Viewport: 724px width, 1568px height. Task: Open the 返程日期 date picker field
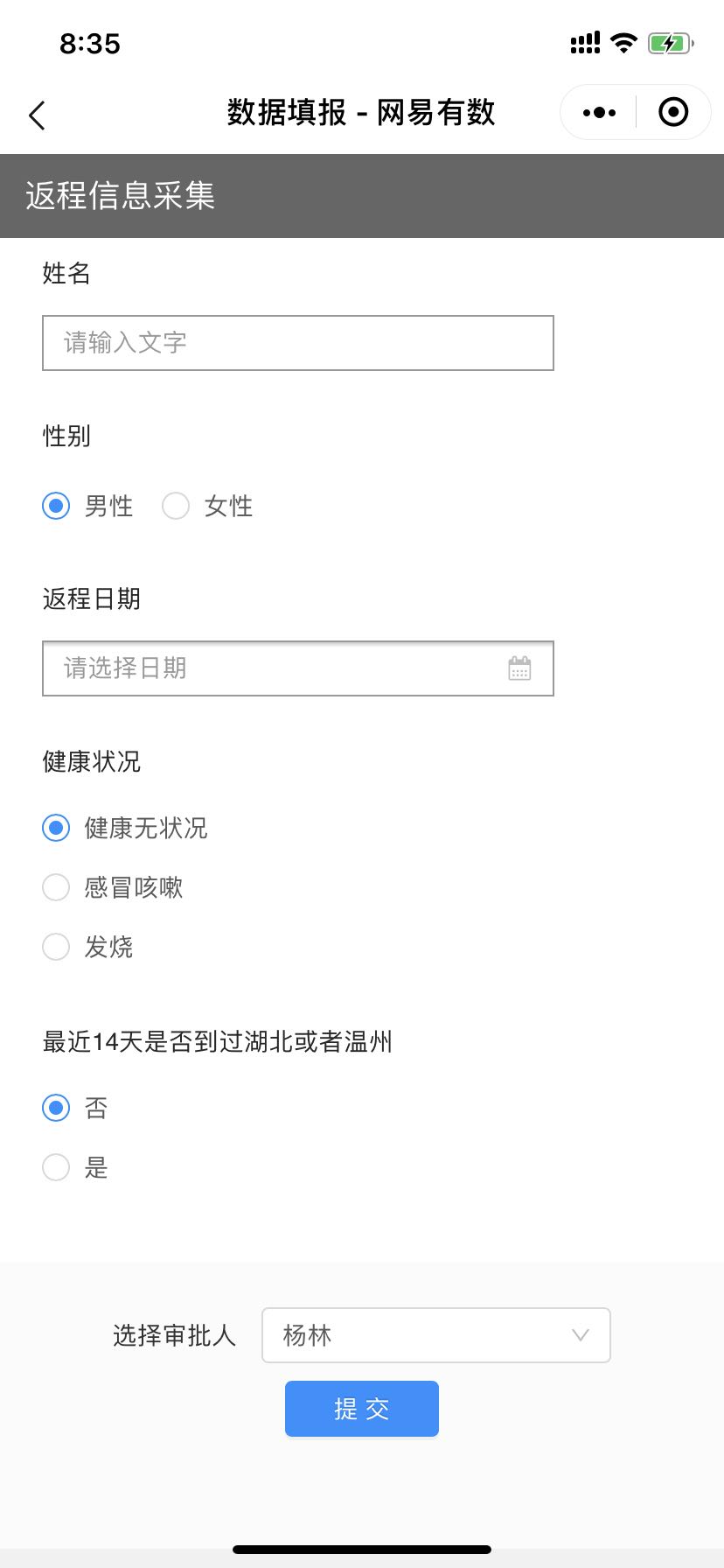pyautogui.click(x=298, y=668)
